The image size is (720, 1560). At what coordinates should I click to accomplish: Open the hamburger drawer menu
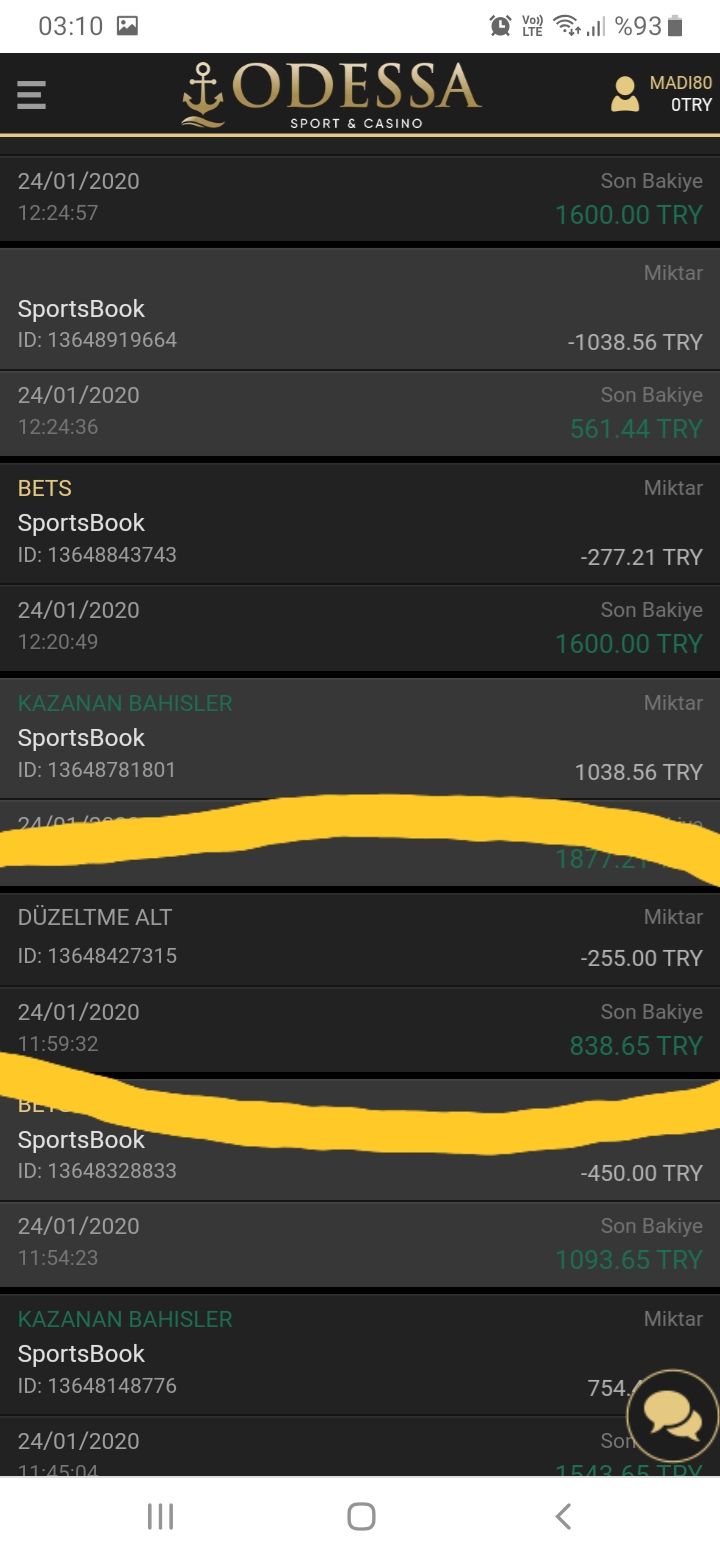click(x=31, y=94)
